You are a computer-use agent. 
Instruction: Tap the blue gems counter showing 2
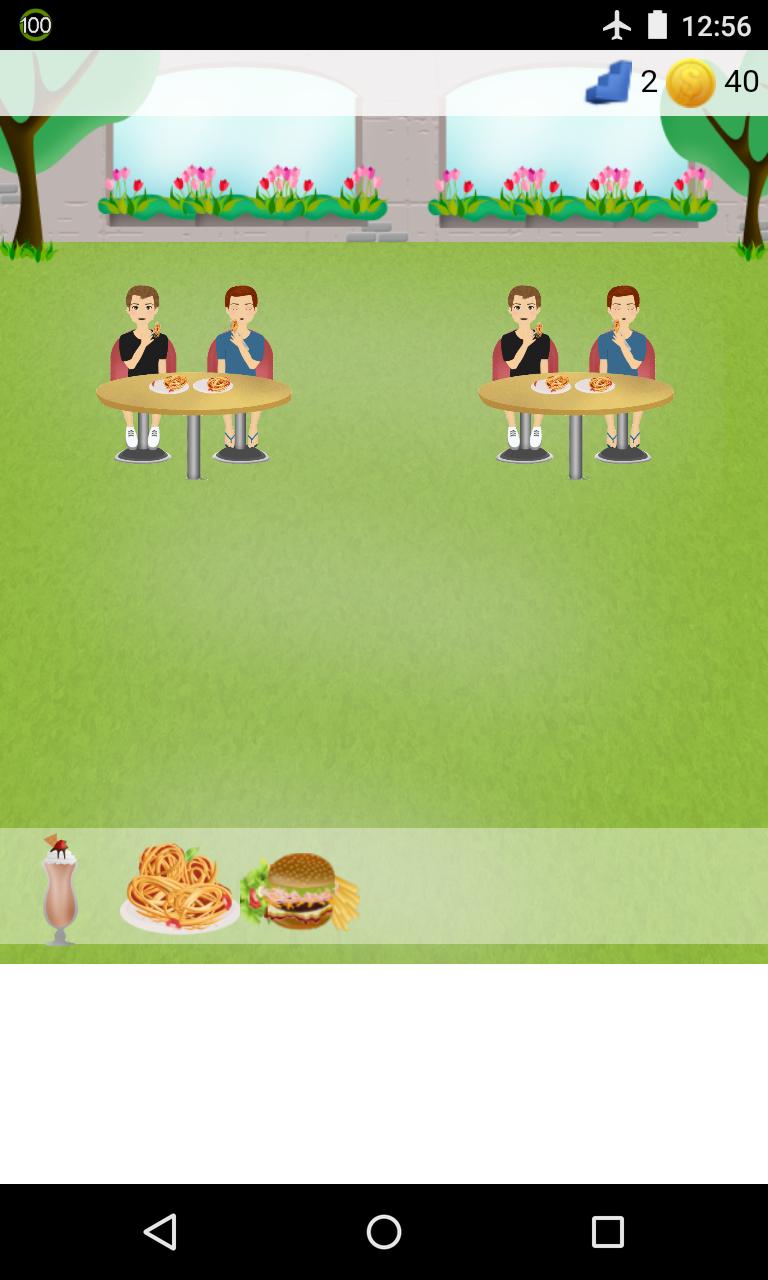point(620,81)
